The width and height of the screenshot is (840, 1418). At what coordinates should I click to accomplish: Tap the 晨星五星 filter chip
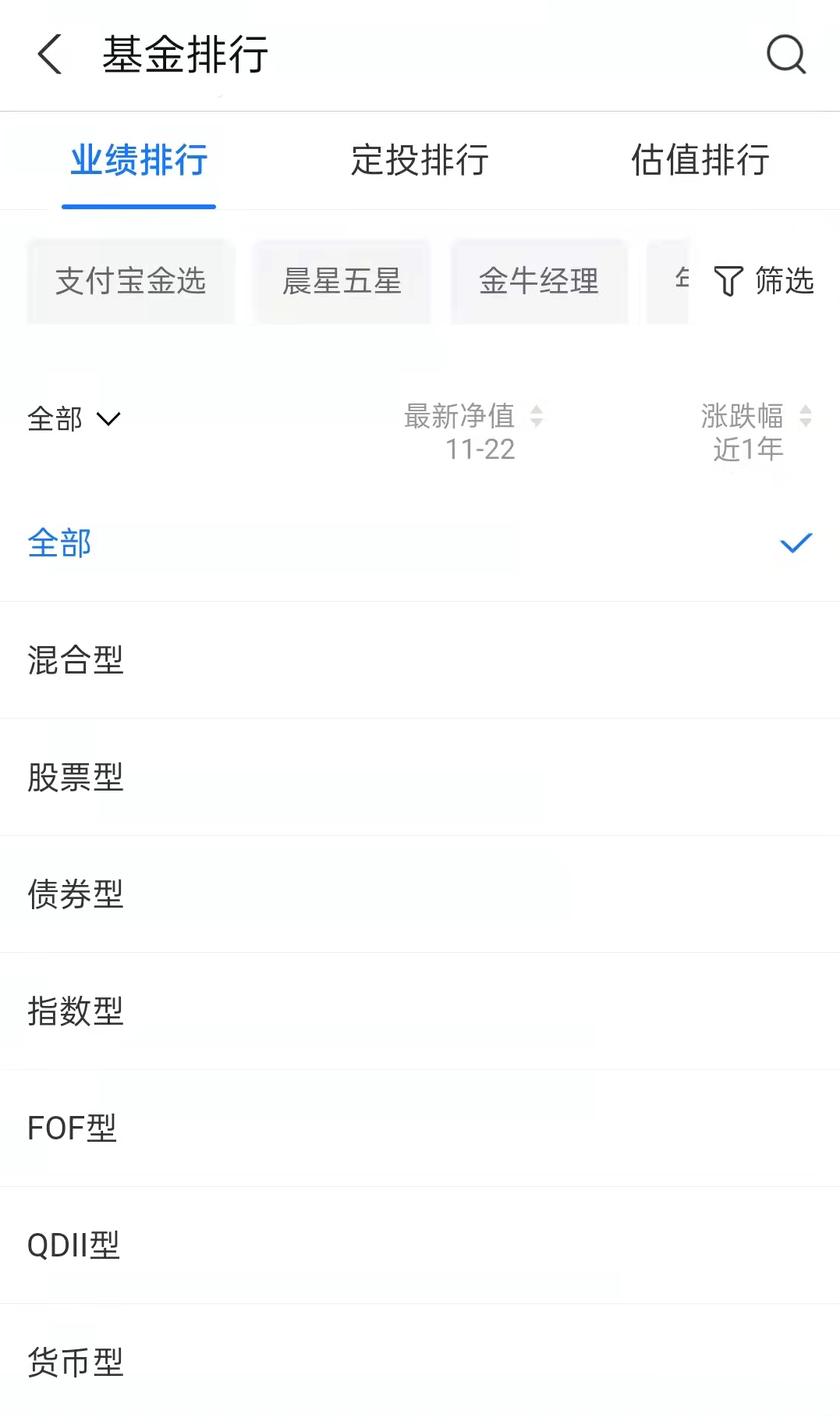click(342, 281)
